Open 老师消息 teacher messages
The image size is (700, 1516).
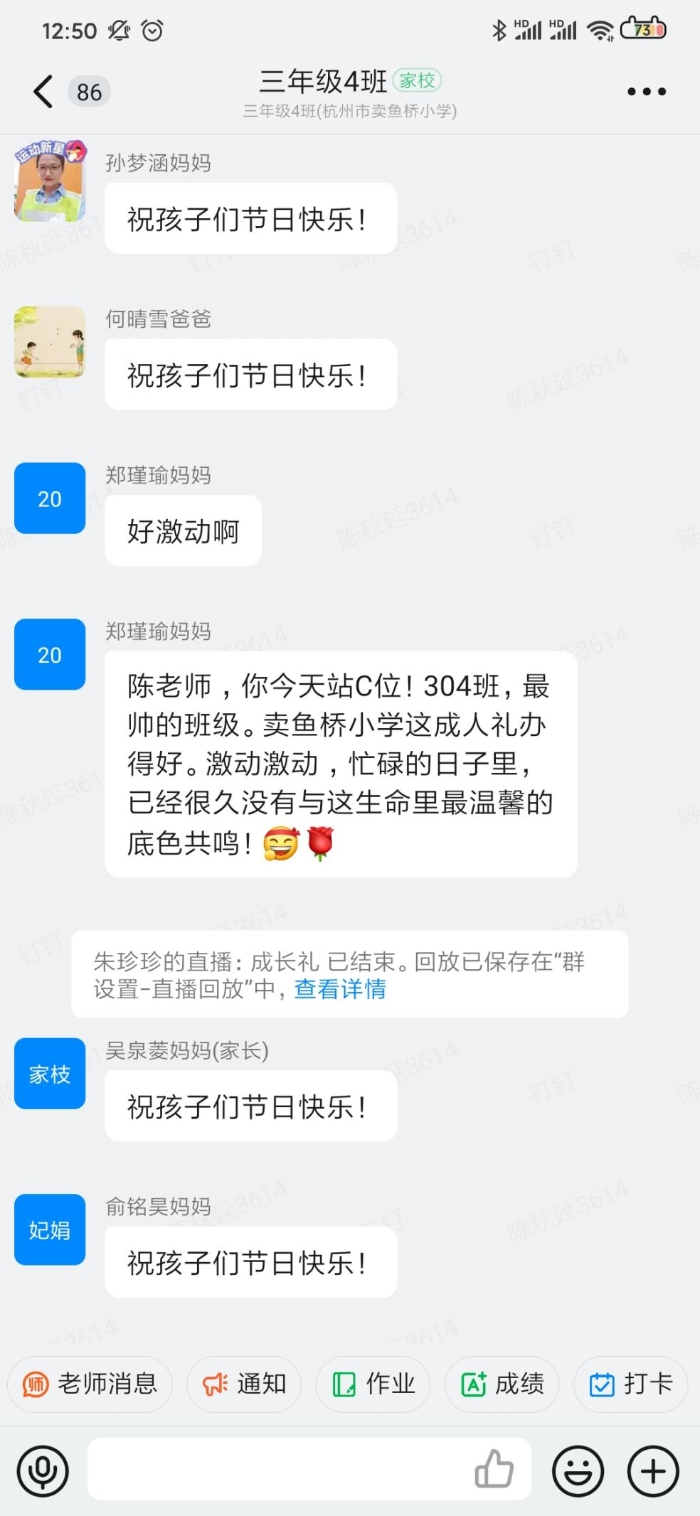pos(90,1384)
